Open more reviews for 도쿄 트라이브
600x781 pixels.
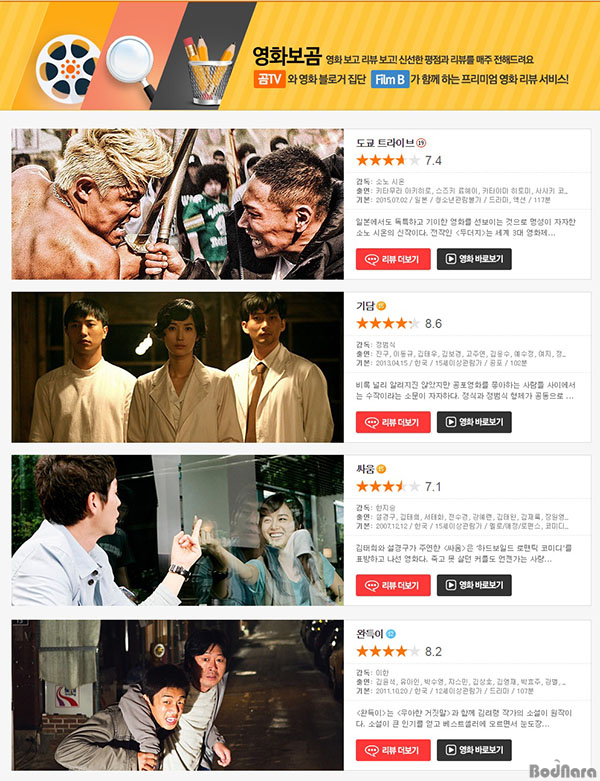point(393,259)
